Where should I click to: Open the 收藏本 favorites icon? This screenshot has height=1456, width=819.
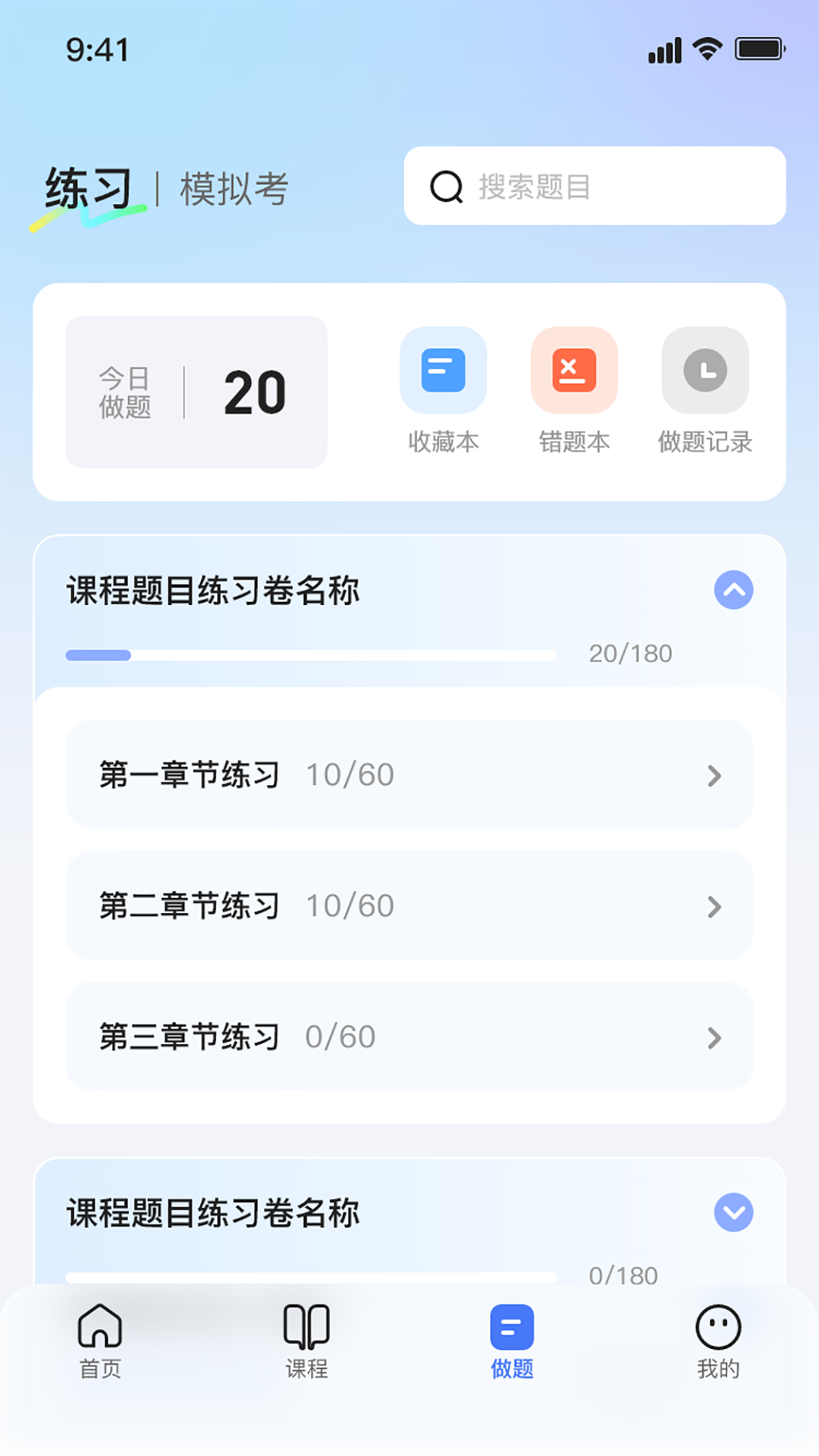coord(444,371)
